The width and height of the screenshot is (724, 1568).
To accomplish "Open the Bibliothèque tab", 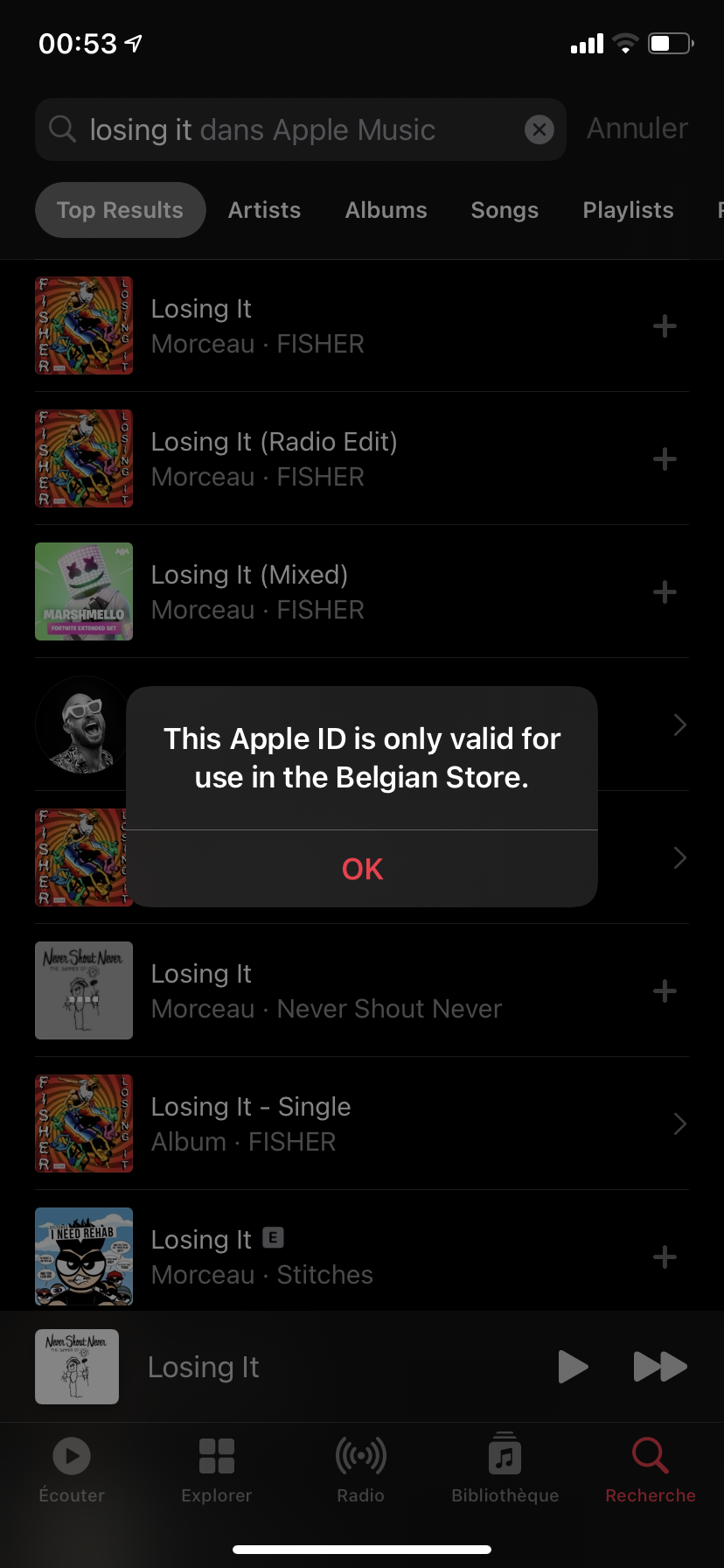I will click(505, 1470).
